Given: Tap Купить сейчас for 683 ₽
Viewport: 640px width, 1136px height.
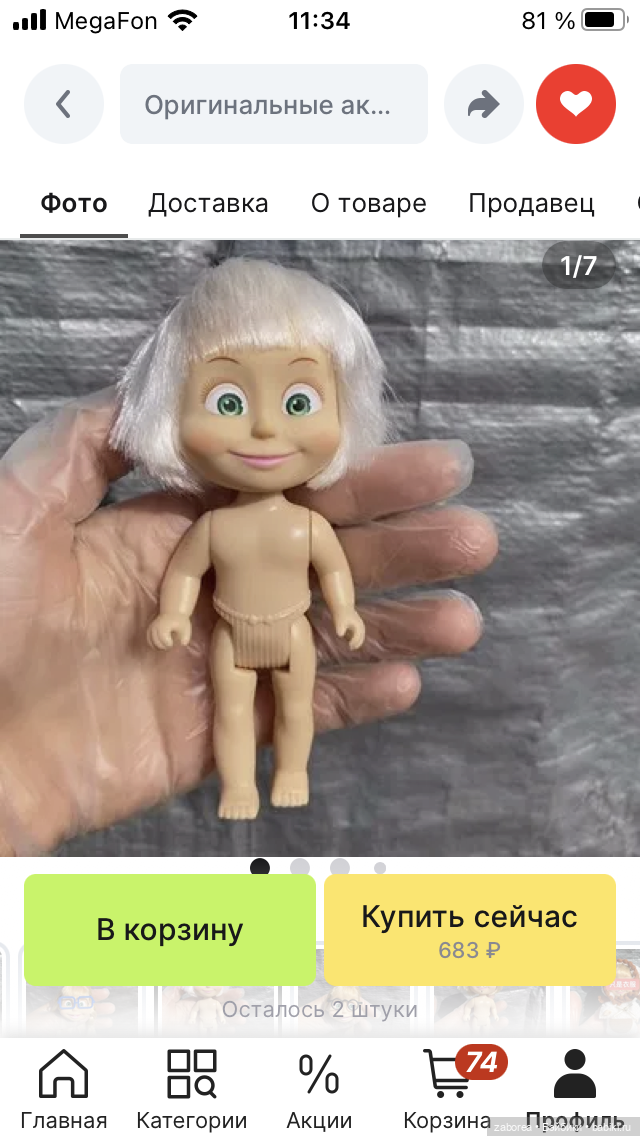Looking at the screenshot, I should (x=469, y=929).
